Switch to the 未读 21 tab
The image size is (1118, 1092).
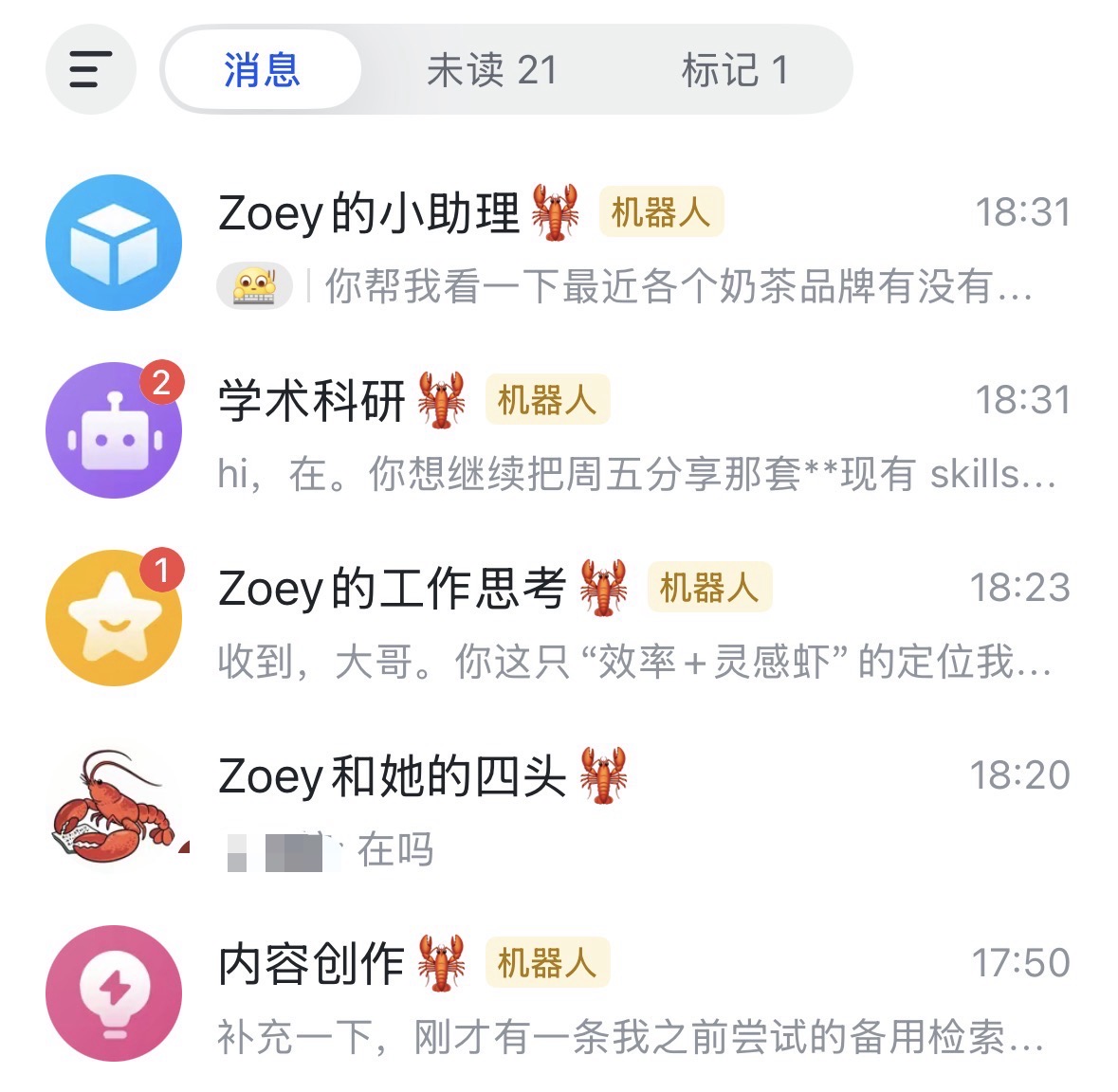pos(491,70)
